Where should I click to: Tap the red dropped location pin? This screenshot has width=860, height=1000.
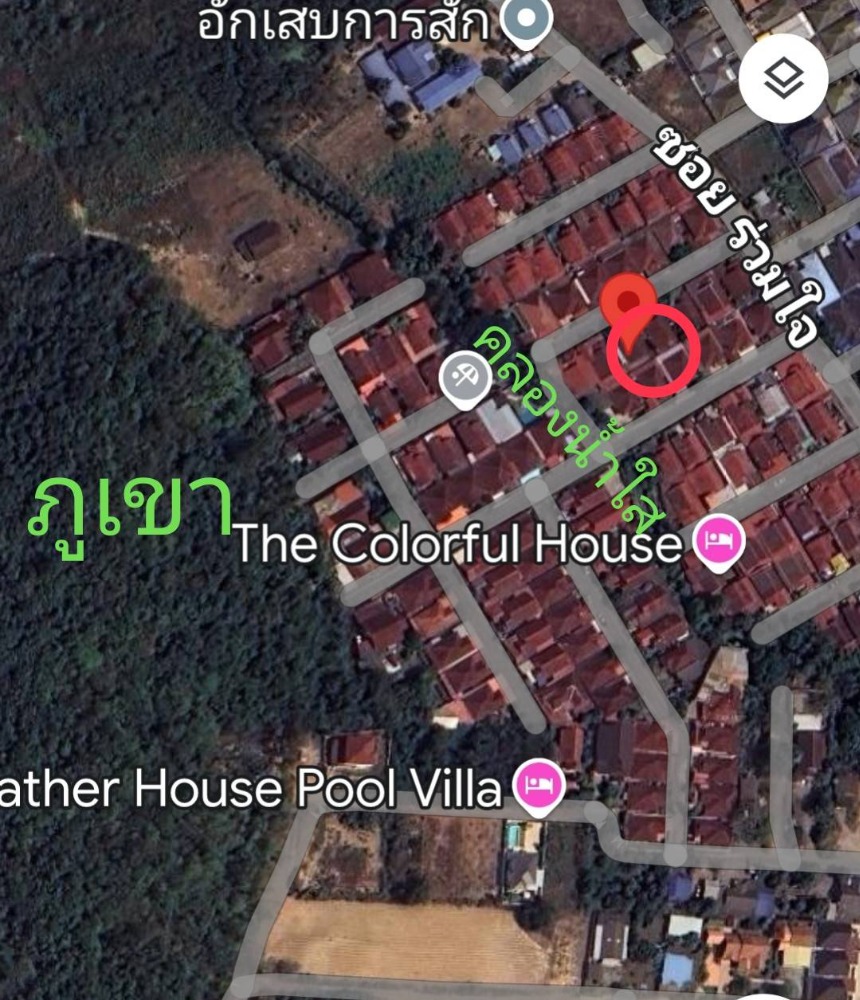coord(627,303)
